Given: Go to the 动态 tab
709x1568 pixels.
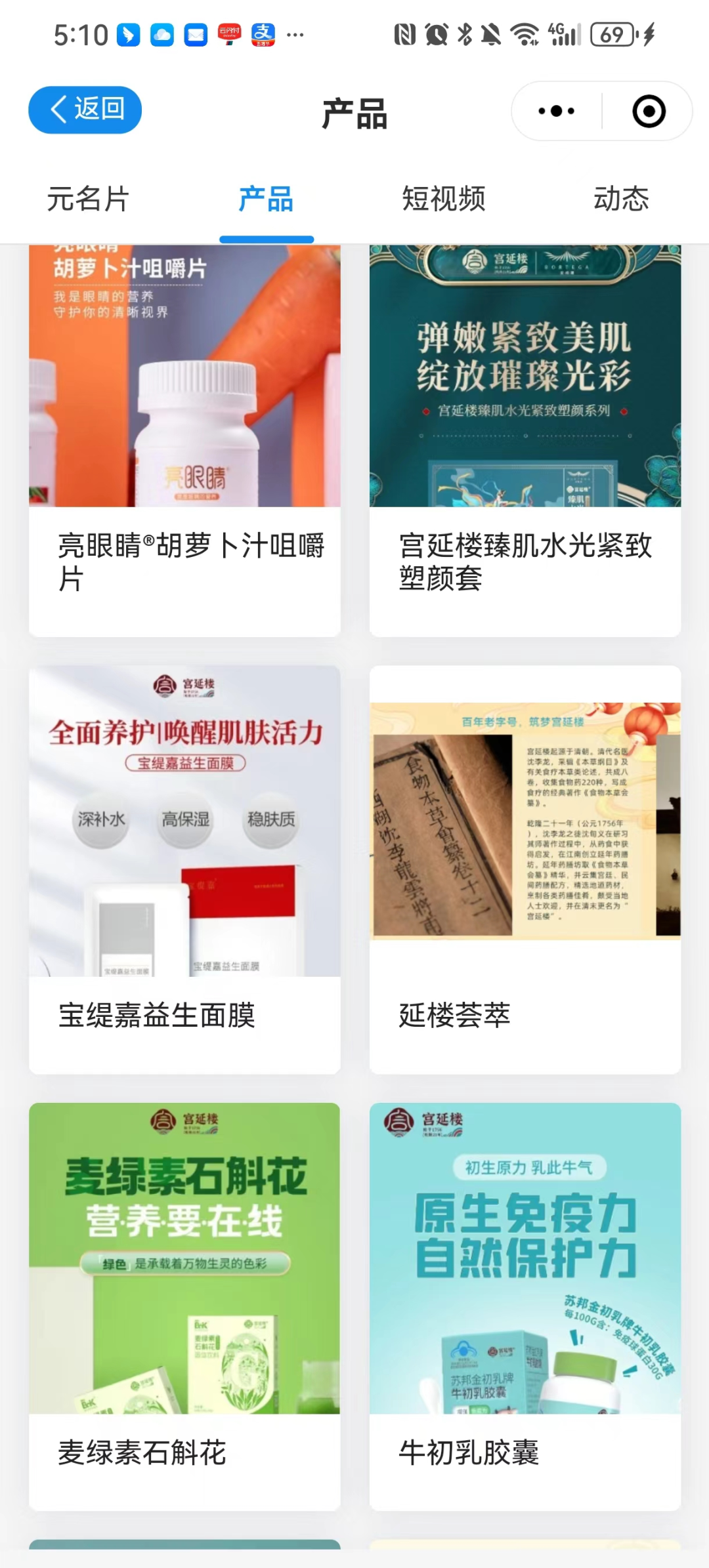Looking at the screenshot, I should [x=621, y=199].
